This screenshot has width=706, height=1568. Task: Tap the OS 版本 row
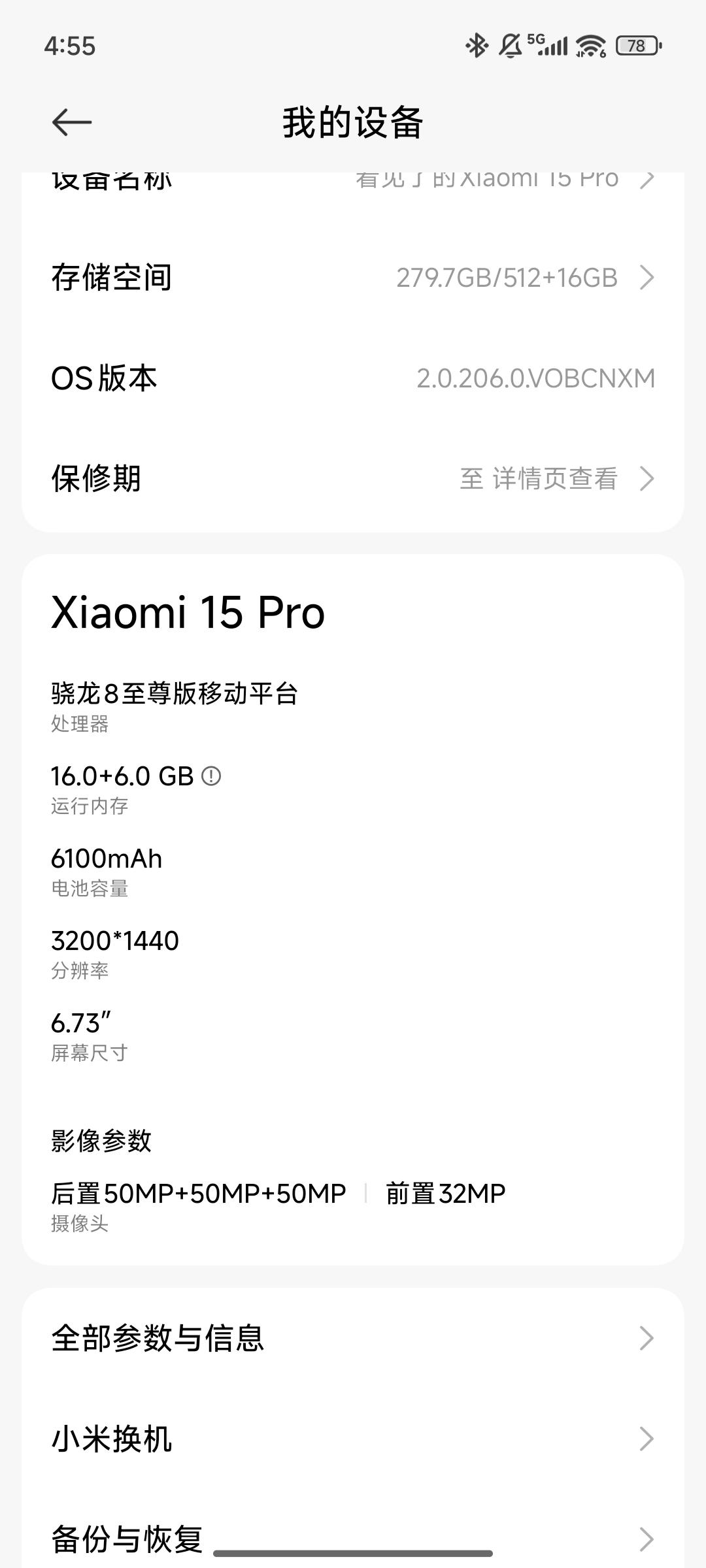coord(353,378)
